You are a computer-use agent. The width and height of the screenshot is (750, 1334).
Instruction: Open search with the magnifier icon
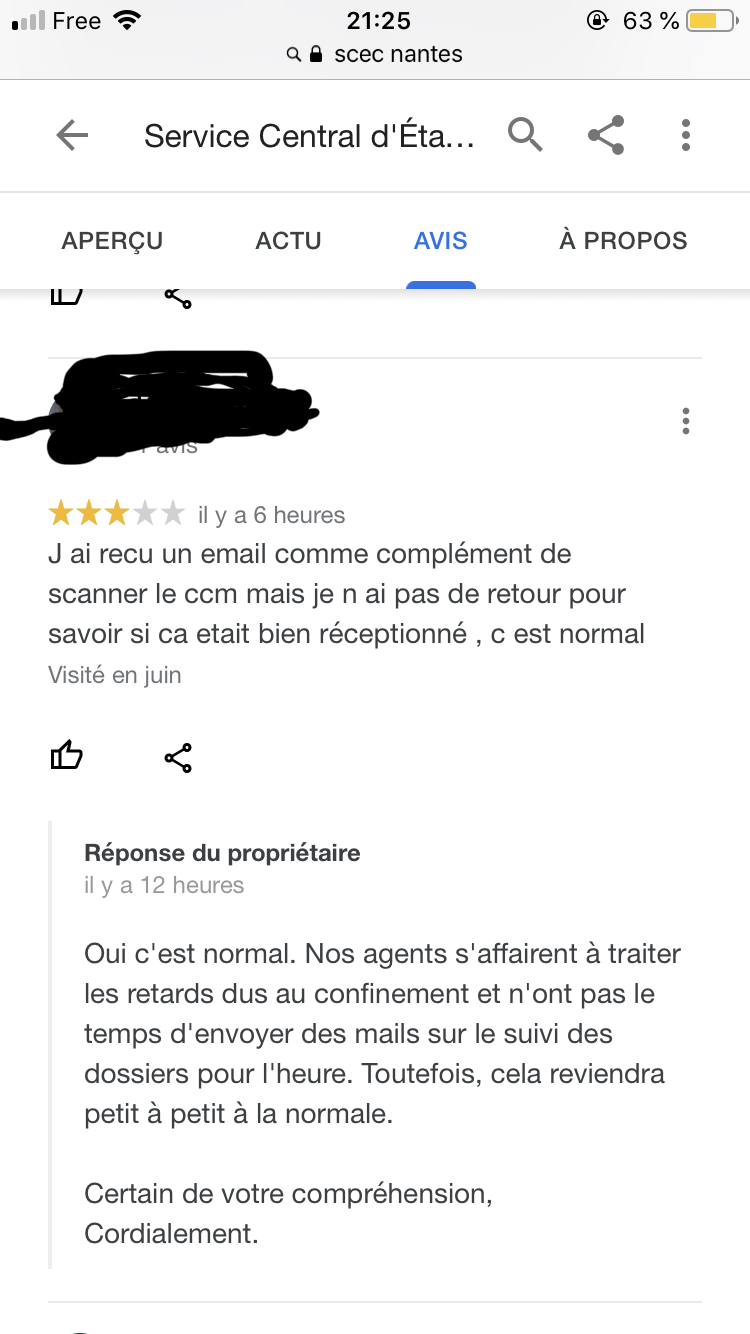pyautogui.click(x=525, y=134)
